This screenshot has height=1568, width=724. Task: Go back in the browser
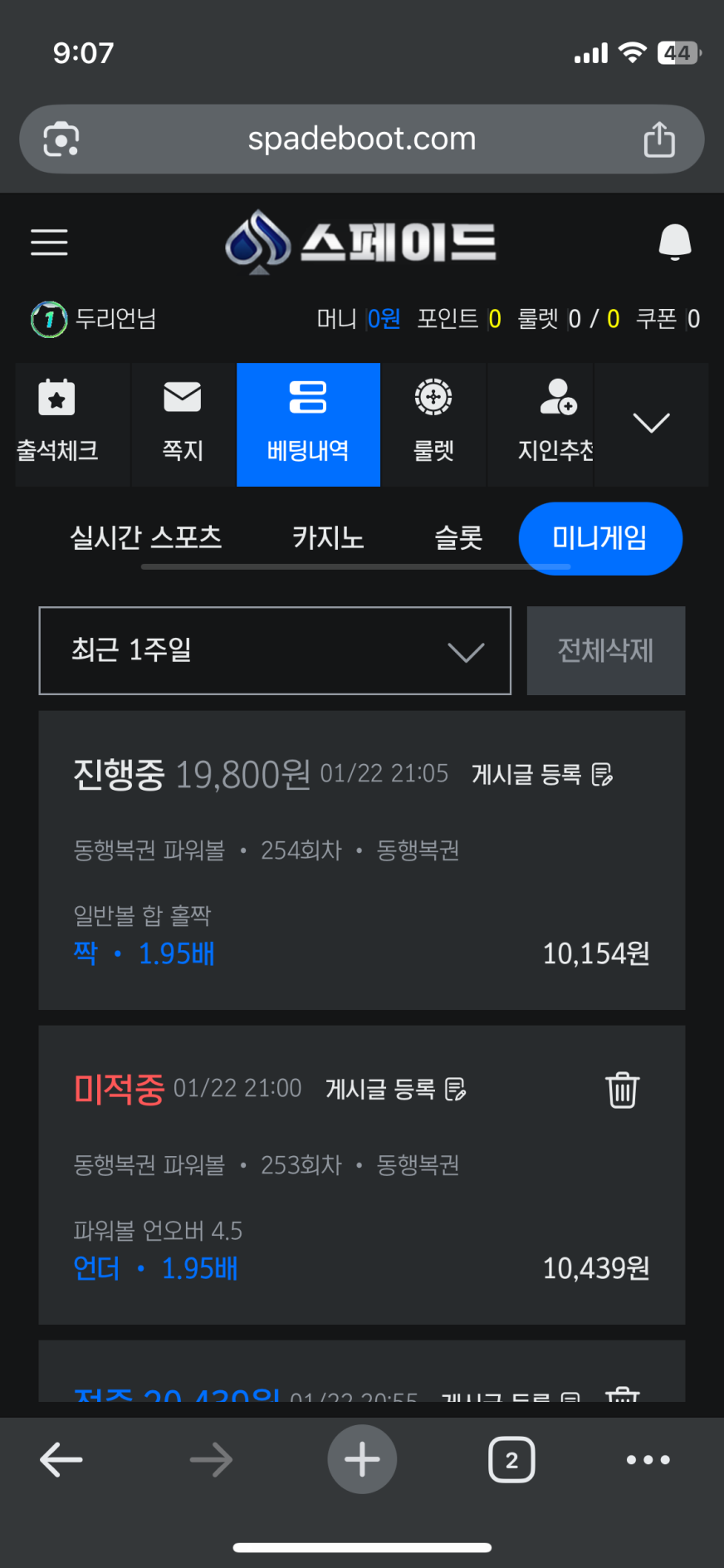61,1460
